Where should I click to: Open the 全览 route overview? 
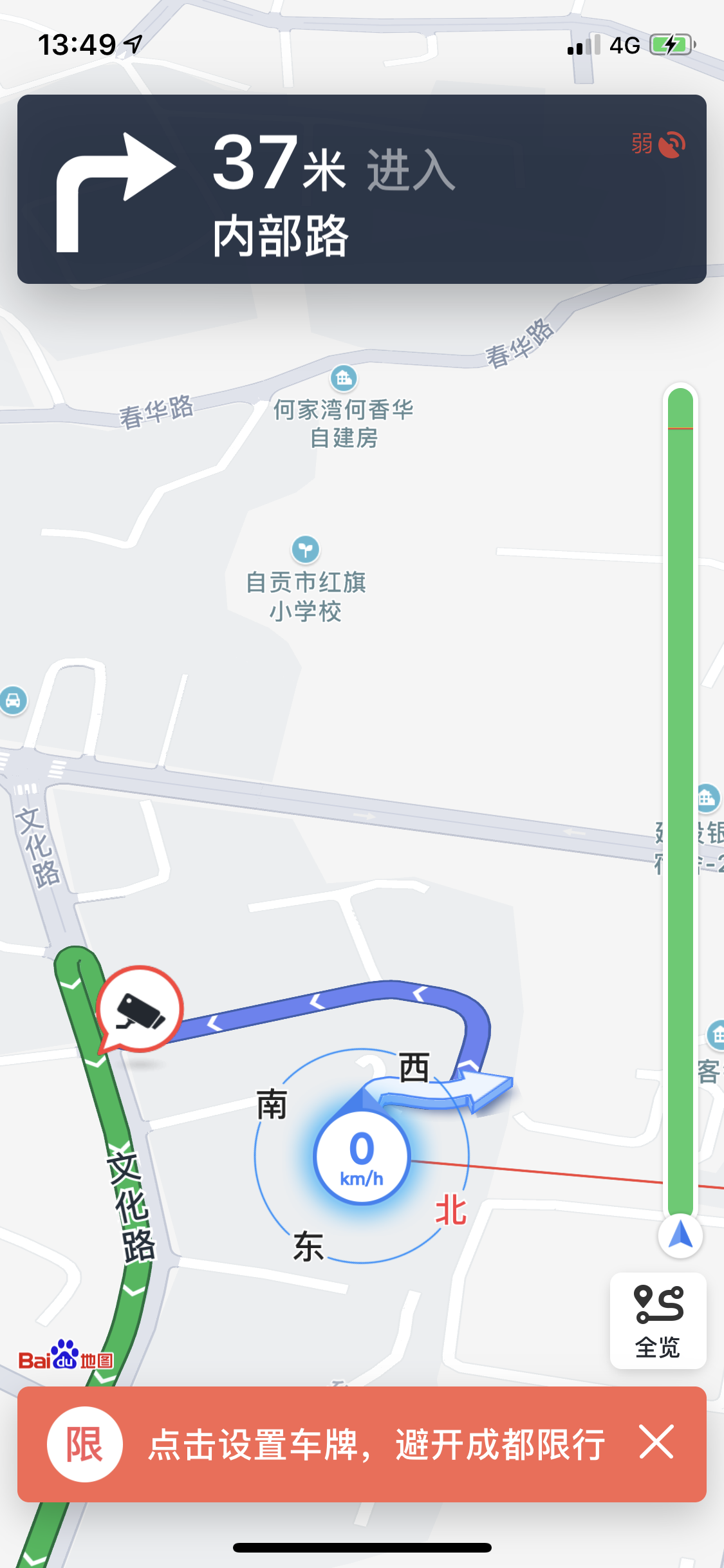(x=658, y=1320)
